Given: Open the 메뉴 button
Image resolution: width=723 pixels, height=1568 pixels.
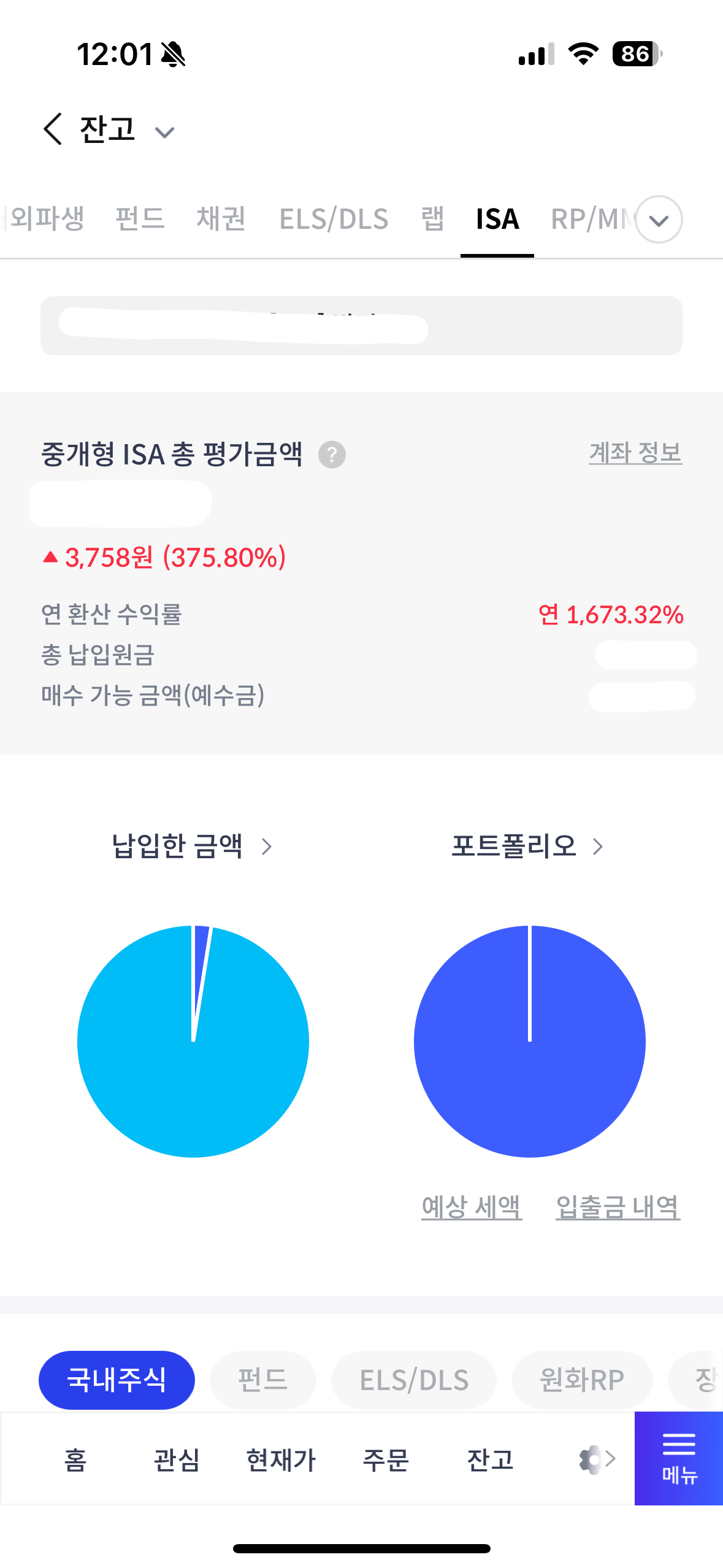Looking at the screenshot, I should (679, 1459).
